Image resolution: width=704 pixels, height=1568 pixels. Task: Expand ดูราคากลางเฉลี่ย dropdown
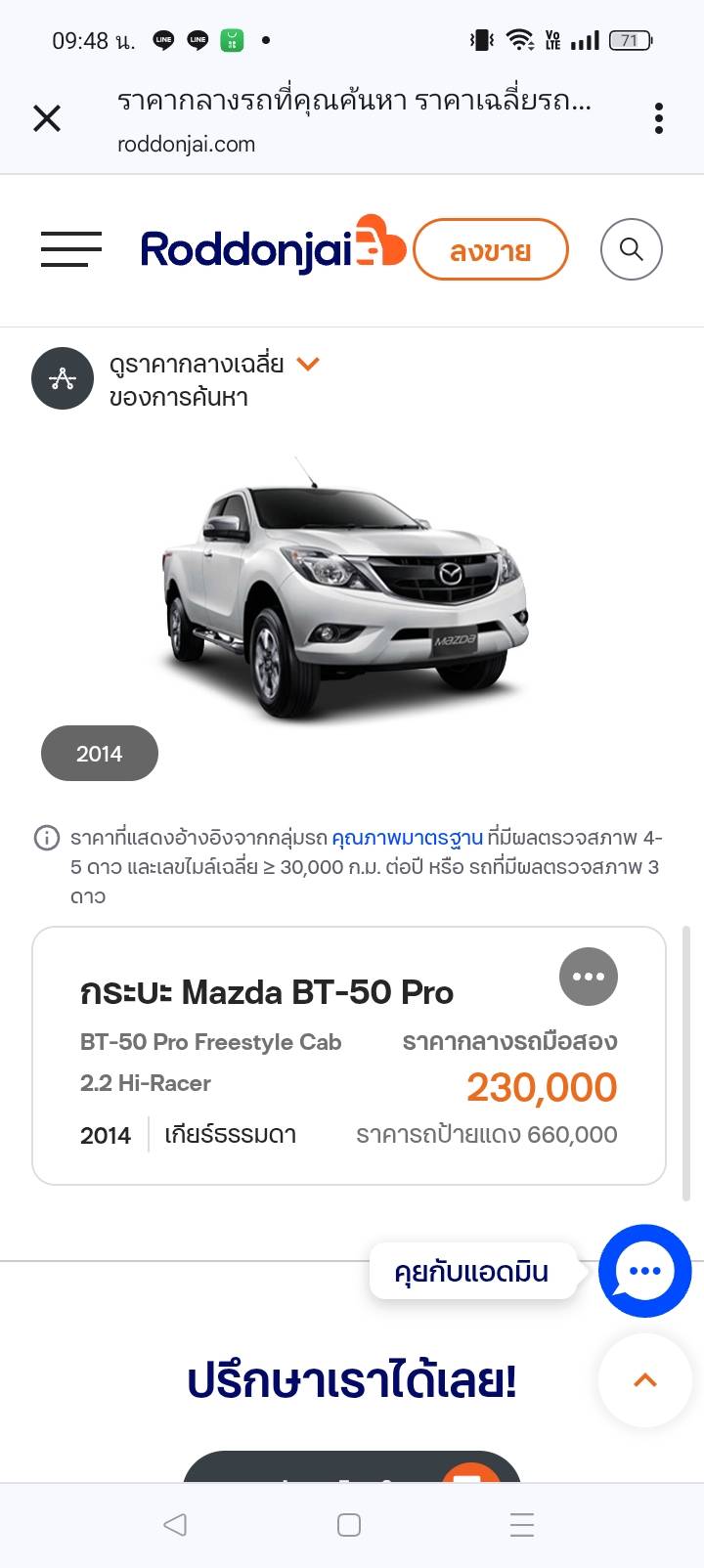point(308,364)
